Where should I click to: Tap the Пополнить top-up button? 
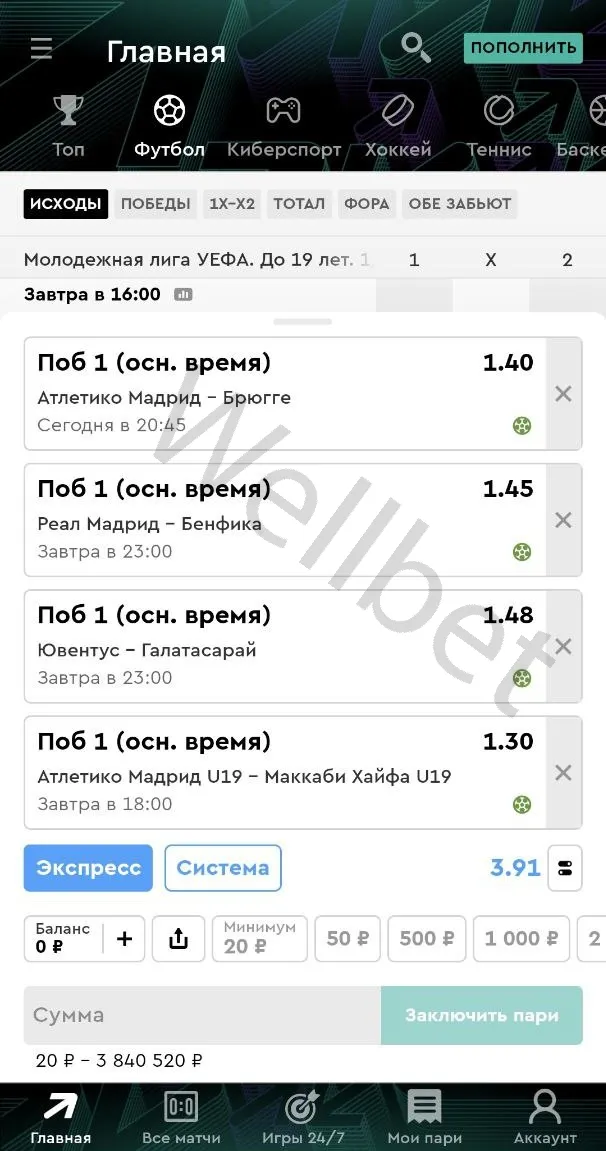(x=522, y=47)
